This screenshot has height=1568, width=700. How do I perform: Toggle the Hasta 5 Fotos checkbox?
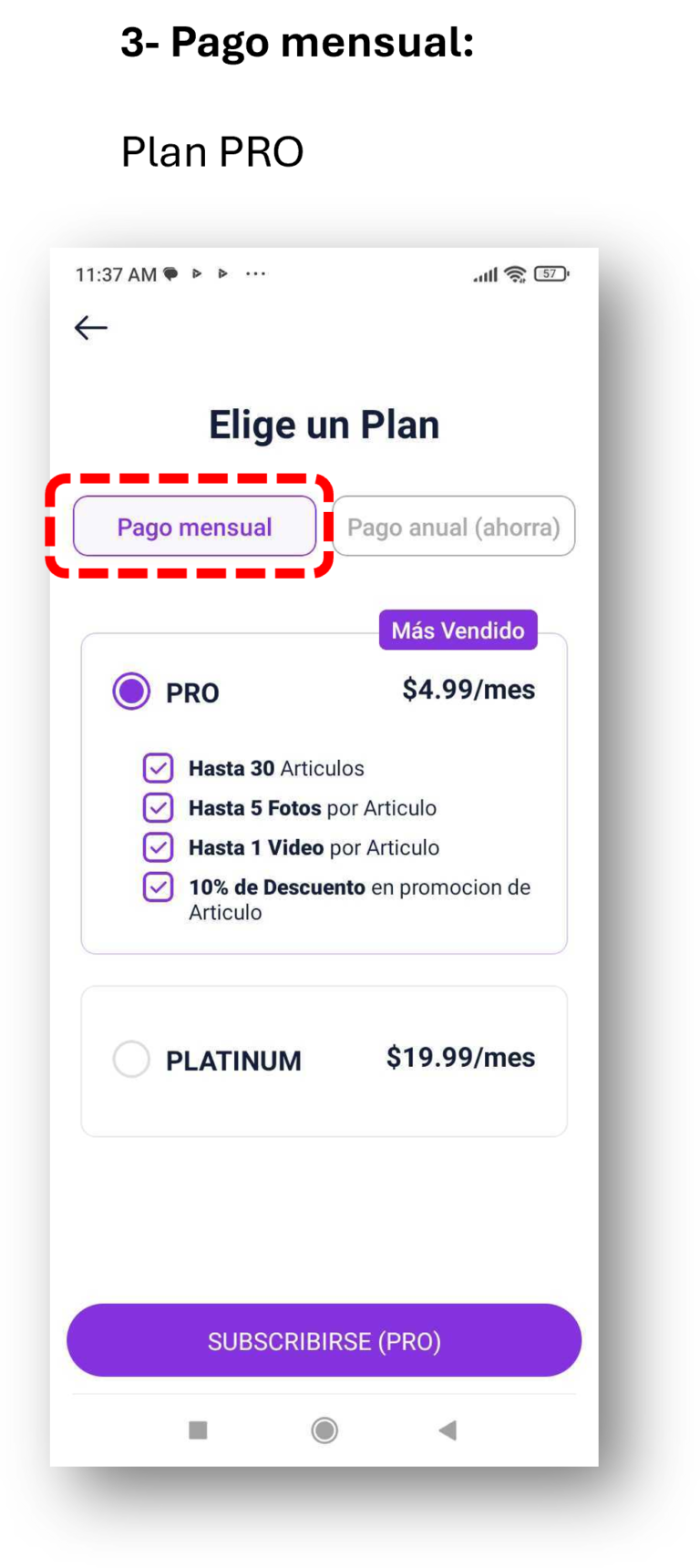[x=158, y=808]
